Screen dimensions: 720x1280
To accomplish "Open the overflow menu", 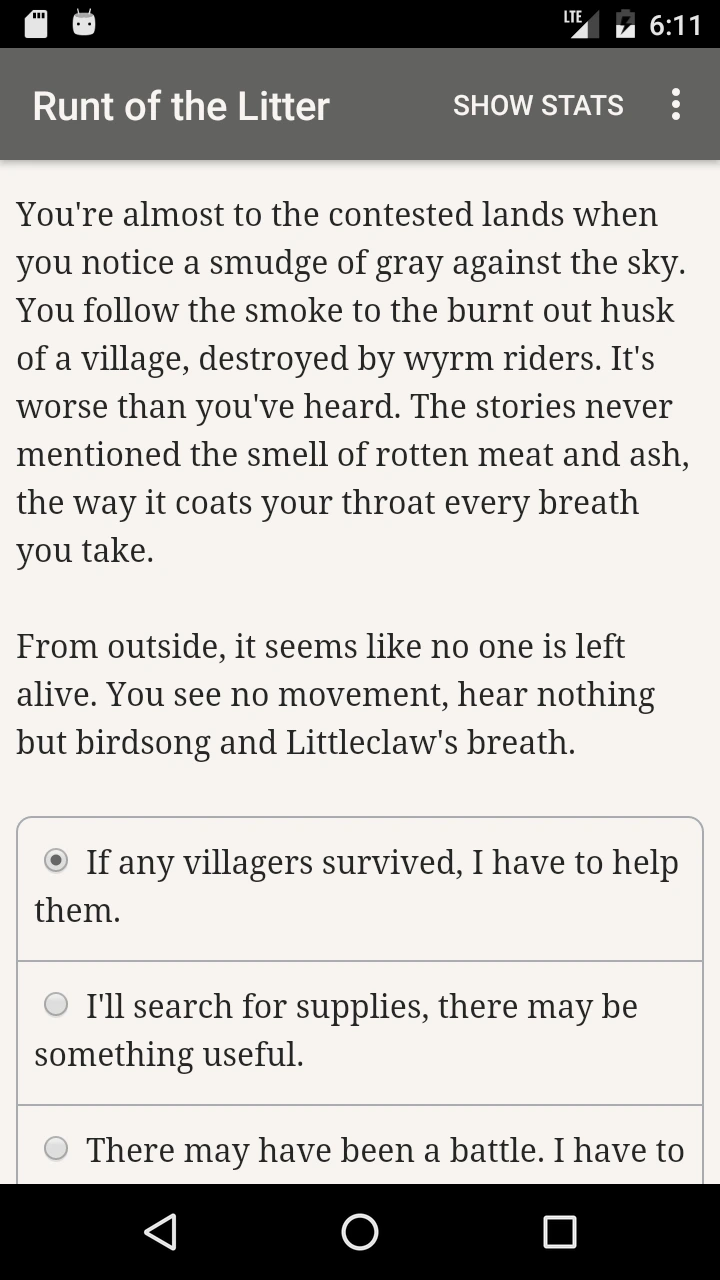I will point(676,105).
